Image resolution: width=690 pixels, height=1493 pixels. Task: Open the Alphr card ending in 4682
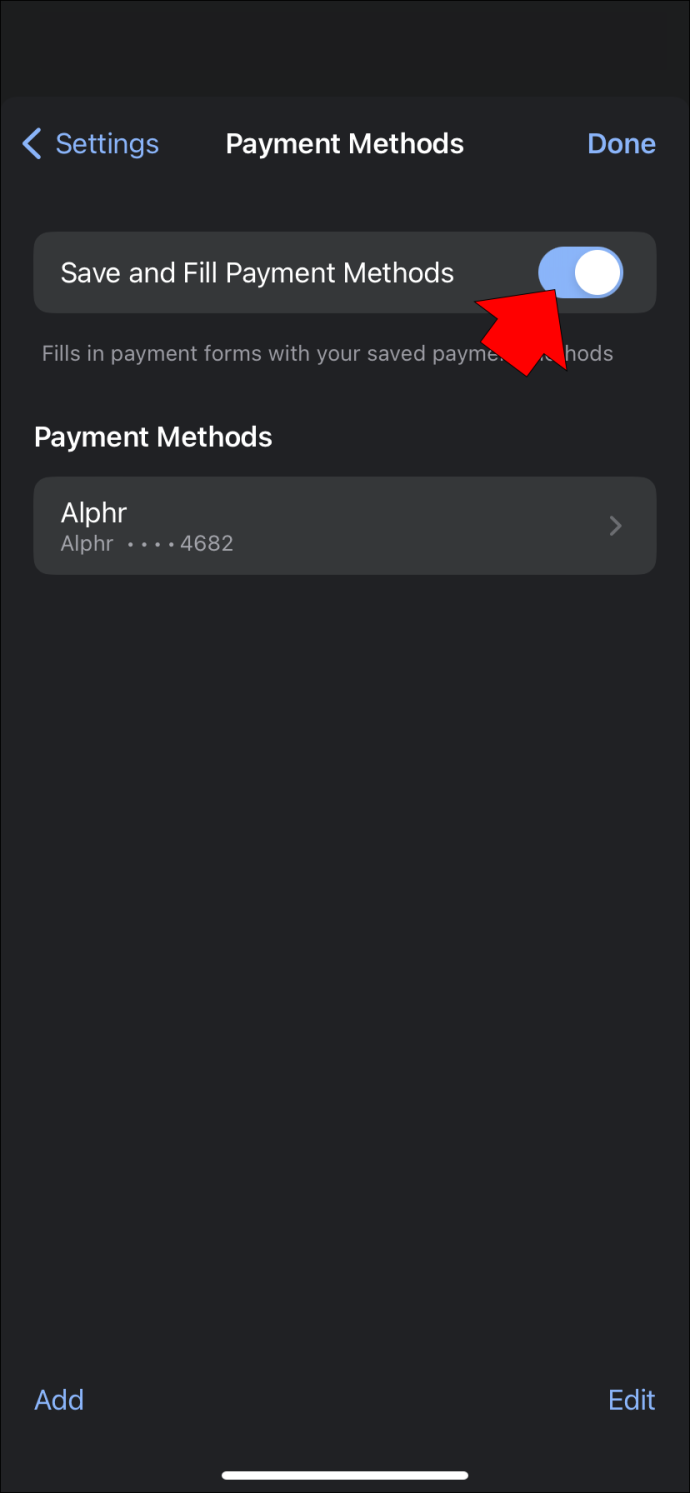pos(345,526)
